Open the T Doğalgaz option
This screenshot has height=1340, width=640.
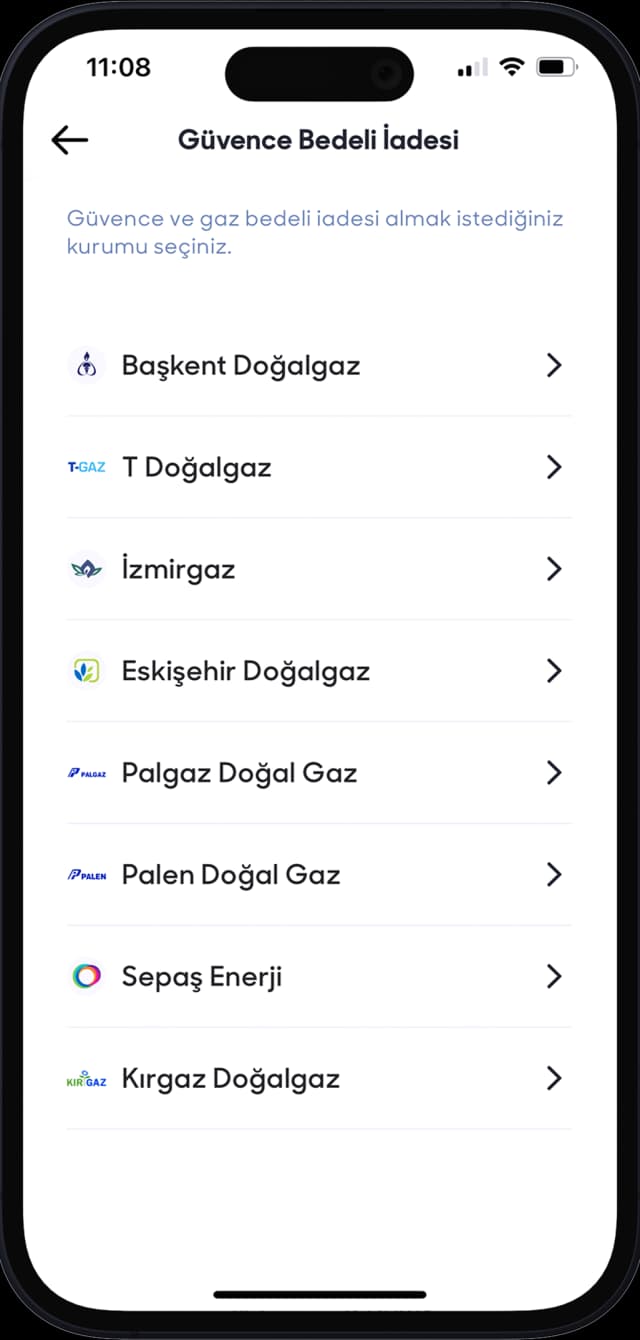197,468
